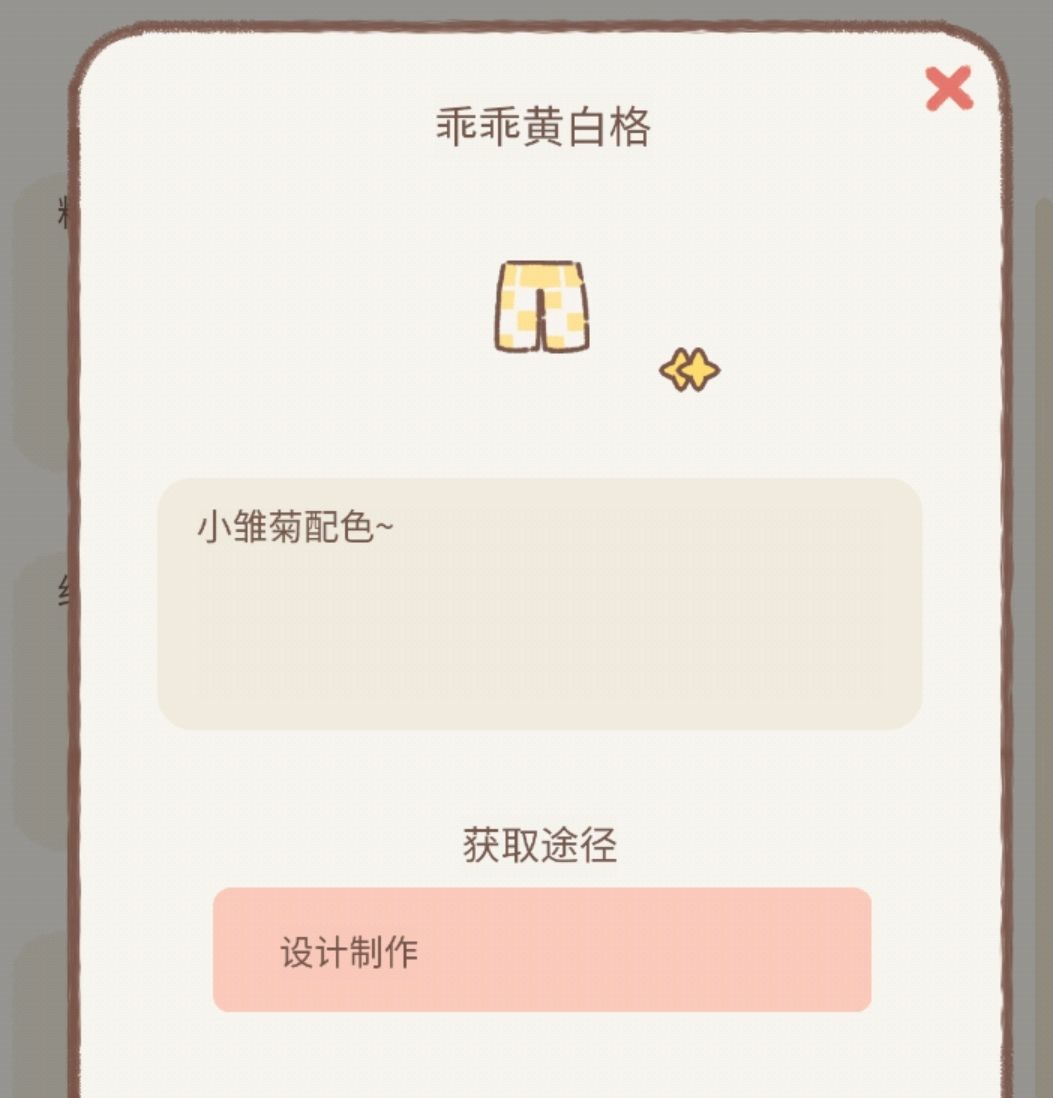Close the item detail popup

(947, 88)
